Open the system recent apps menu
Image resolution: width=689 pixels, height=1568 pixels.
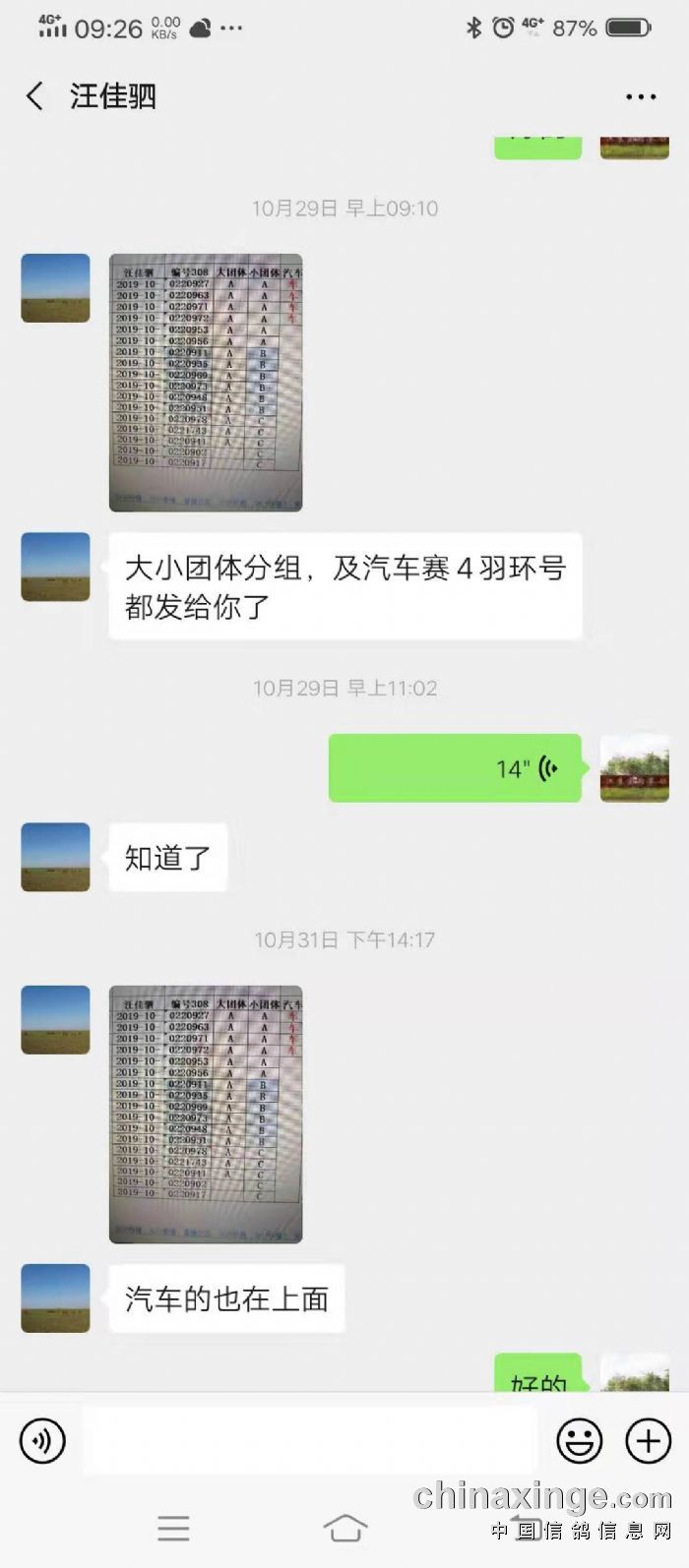pos(173,1528)
